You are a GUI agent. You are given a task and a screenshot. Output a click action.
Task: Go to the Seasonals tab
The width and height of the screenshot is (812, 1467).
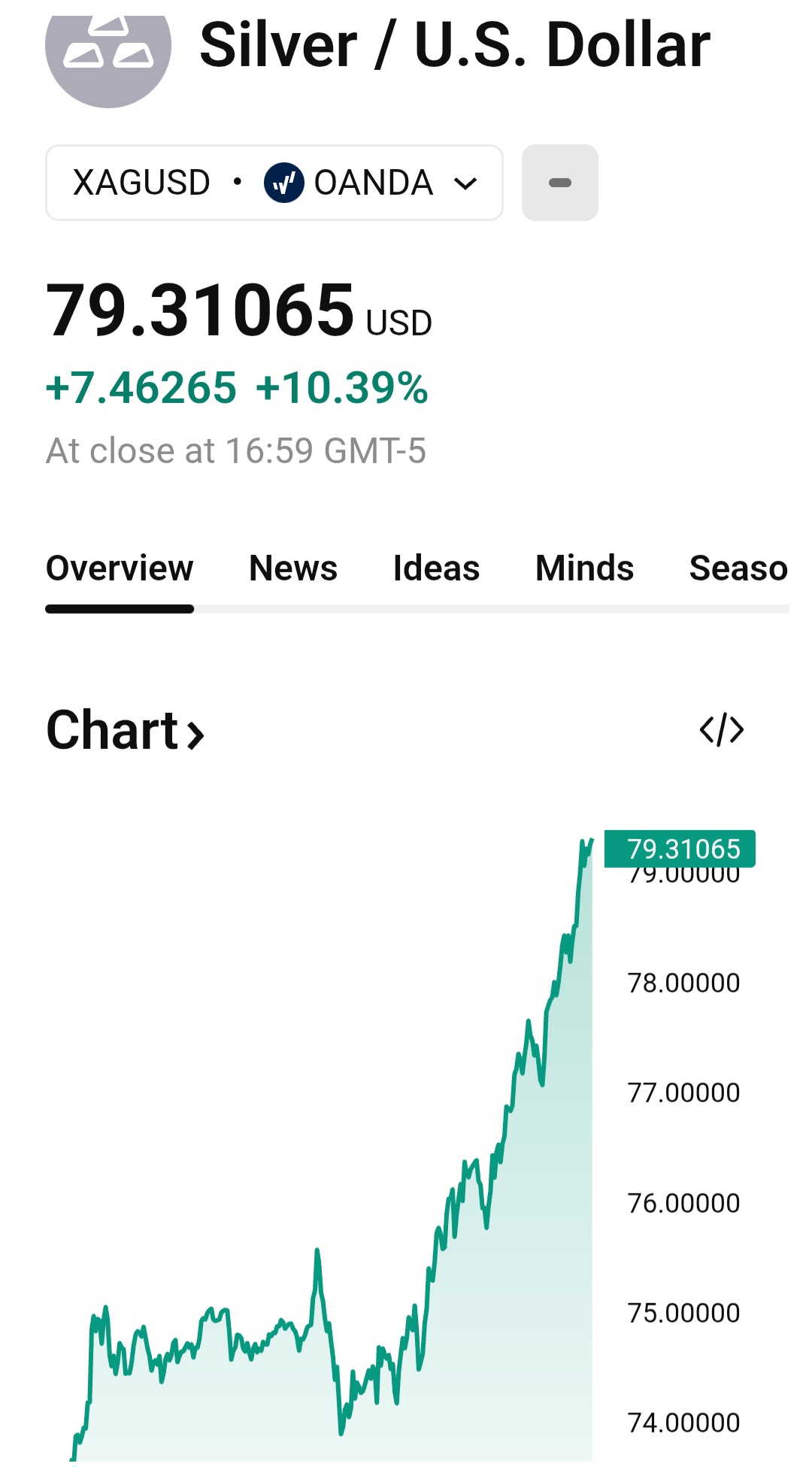pos(738,568)
